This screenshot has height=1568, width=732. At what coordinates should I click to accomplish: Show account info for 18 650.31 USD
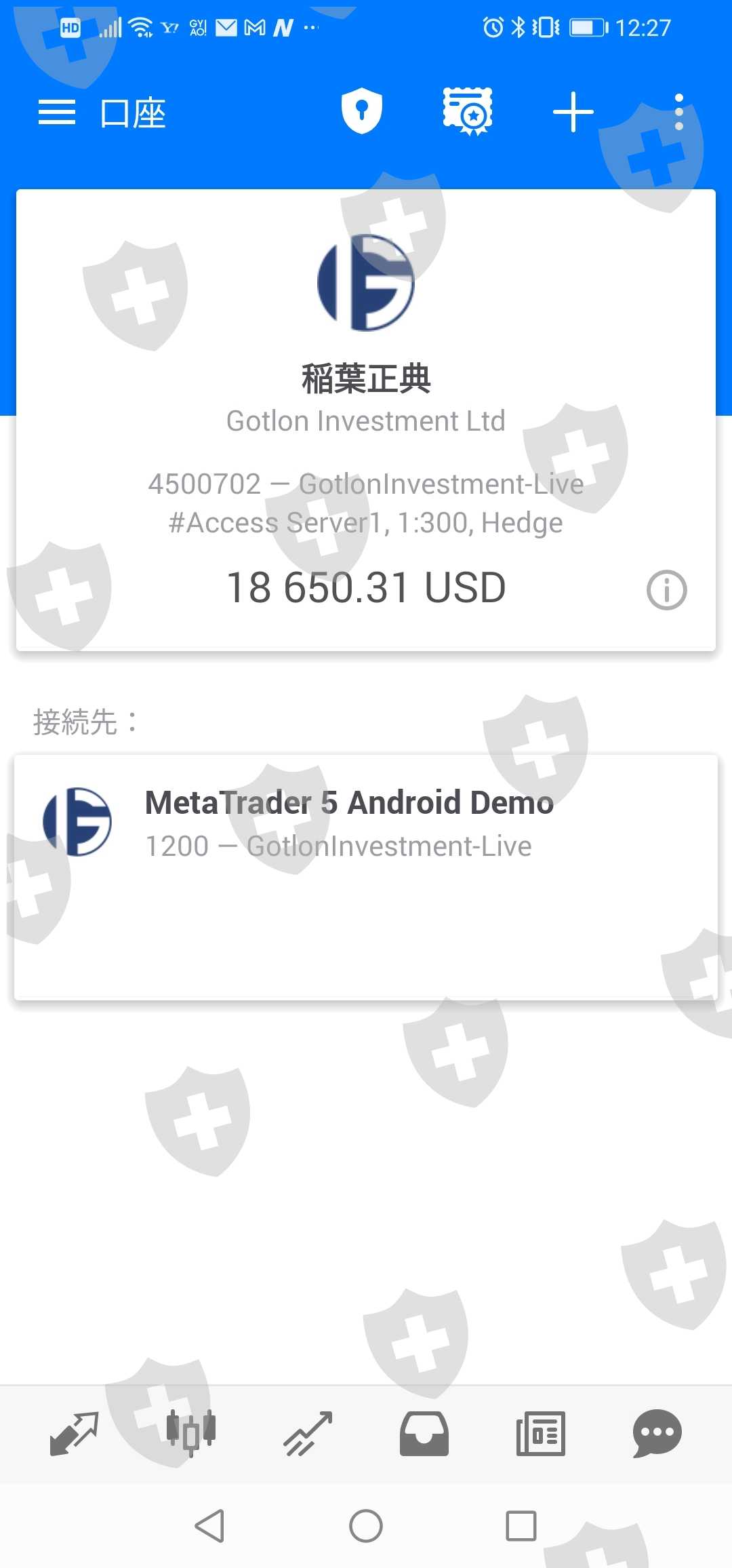tap(666, 589)
